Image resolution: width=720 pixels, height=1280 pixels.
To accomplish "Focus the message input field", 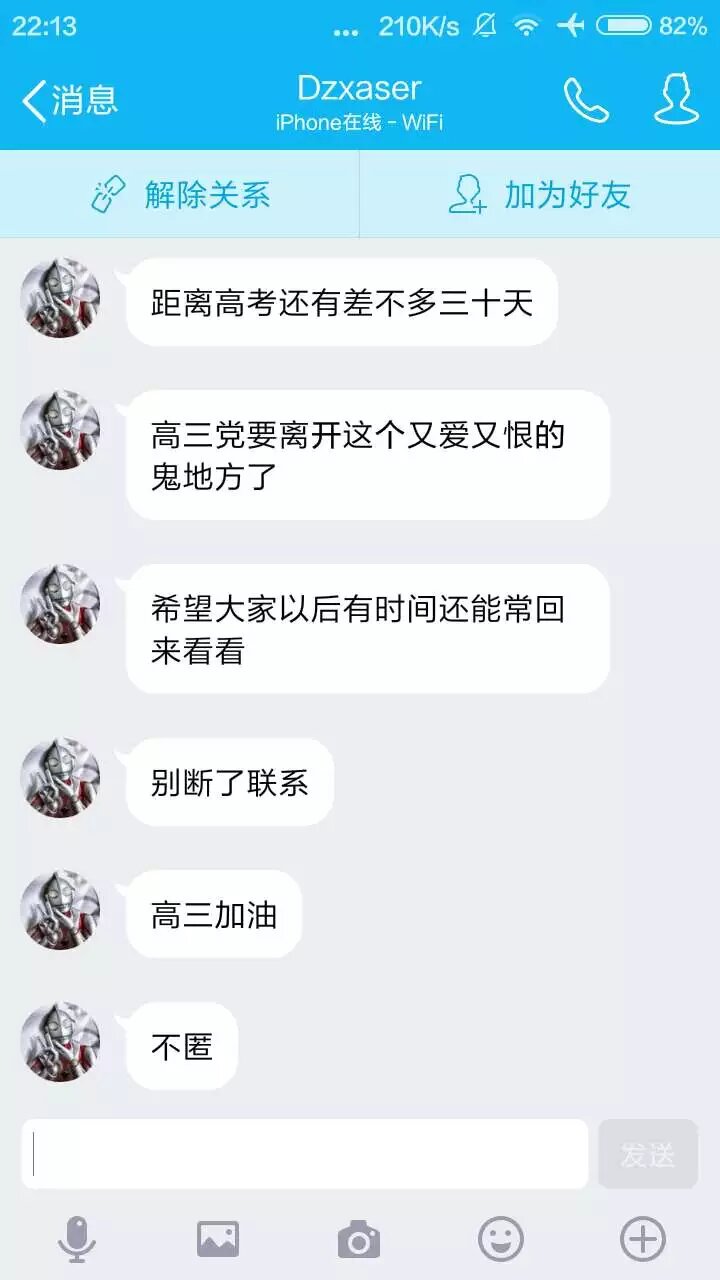I will point(305,1154).
